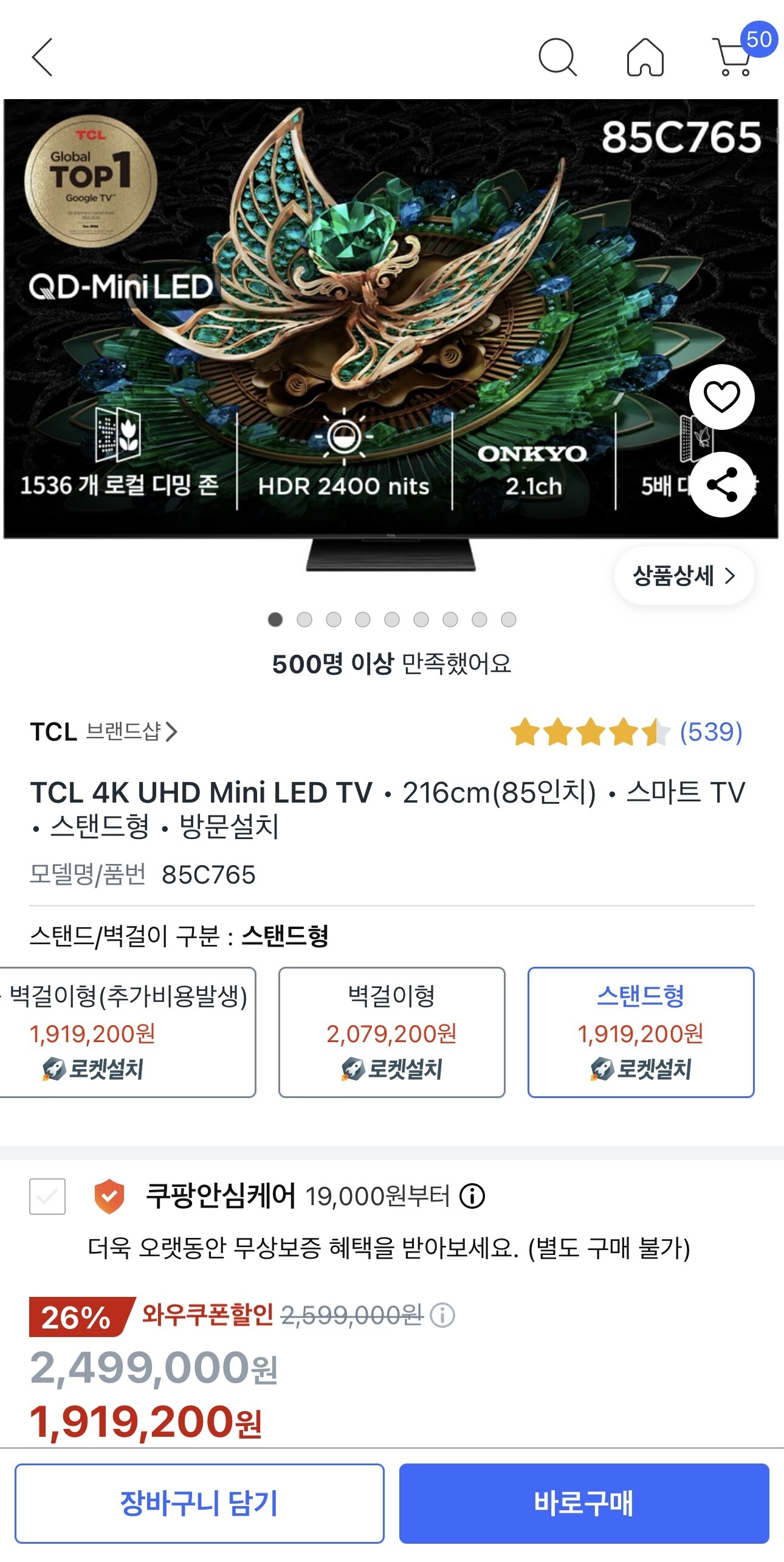Open the shopping cart with 50 items
Screen dimensions: 784x1562
734,57
